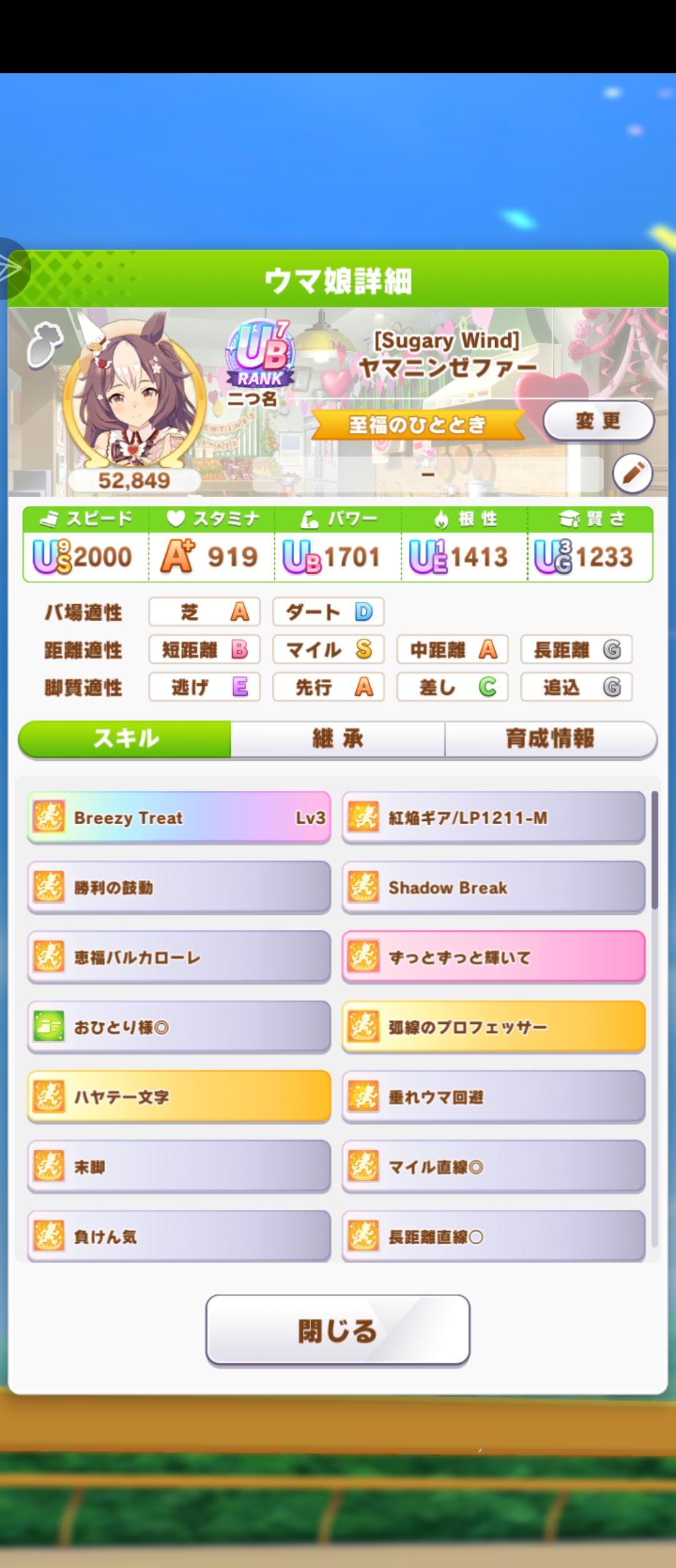
Task: View the 長距離直線○ skill info
Action: (493, 1237)
